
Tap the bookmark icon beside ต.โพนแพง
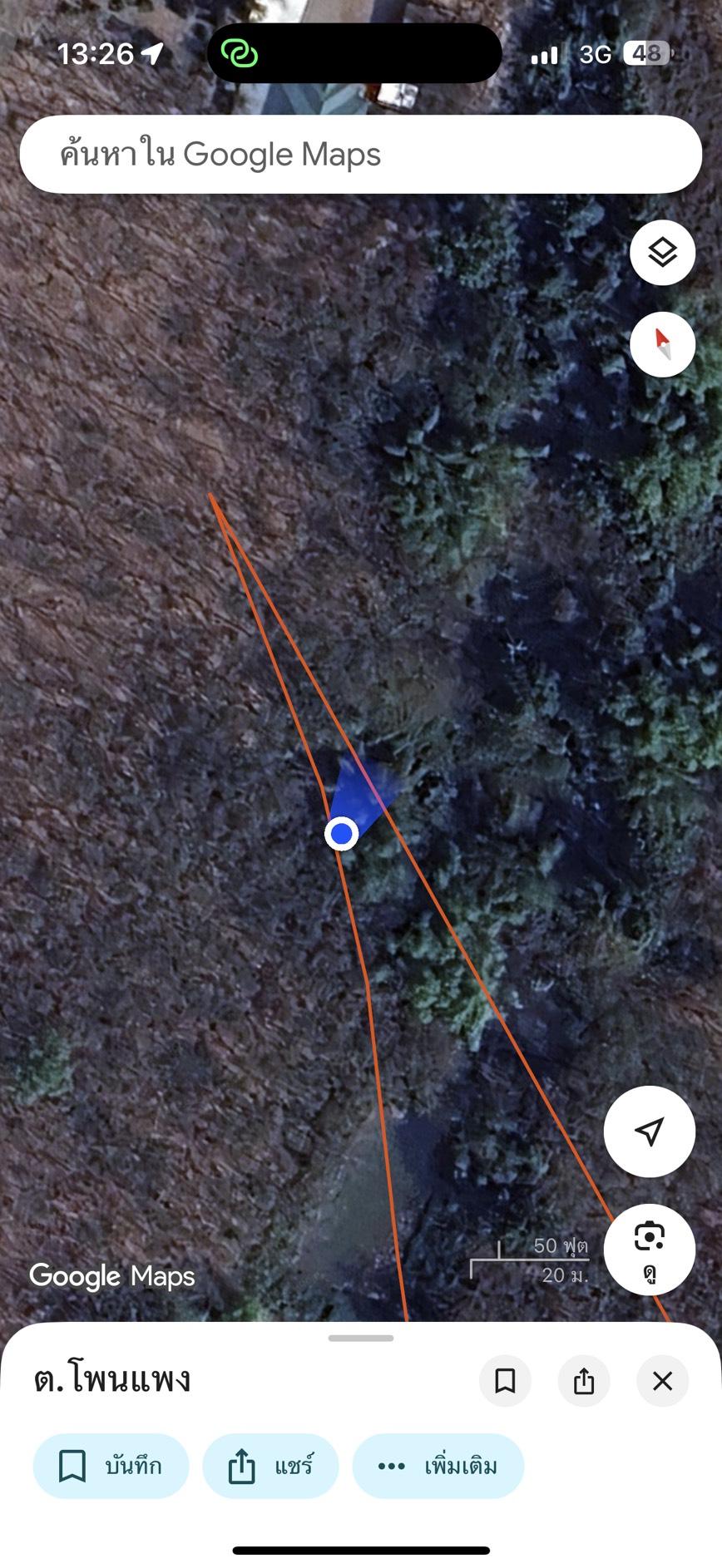[x=505, y=1381]
